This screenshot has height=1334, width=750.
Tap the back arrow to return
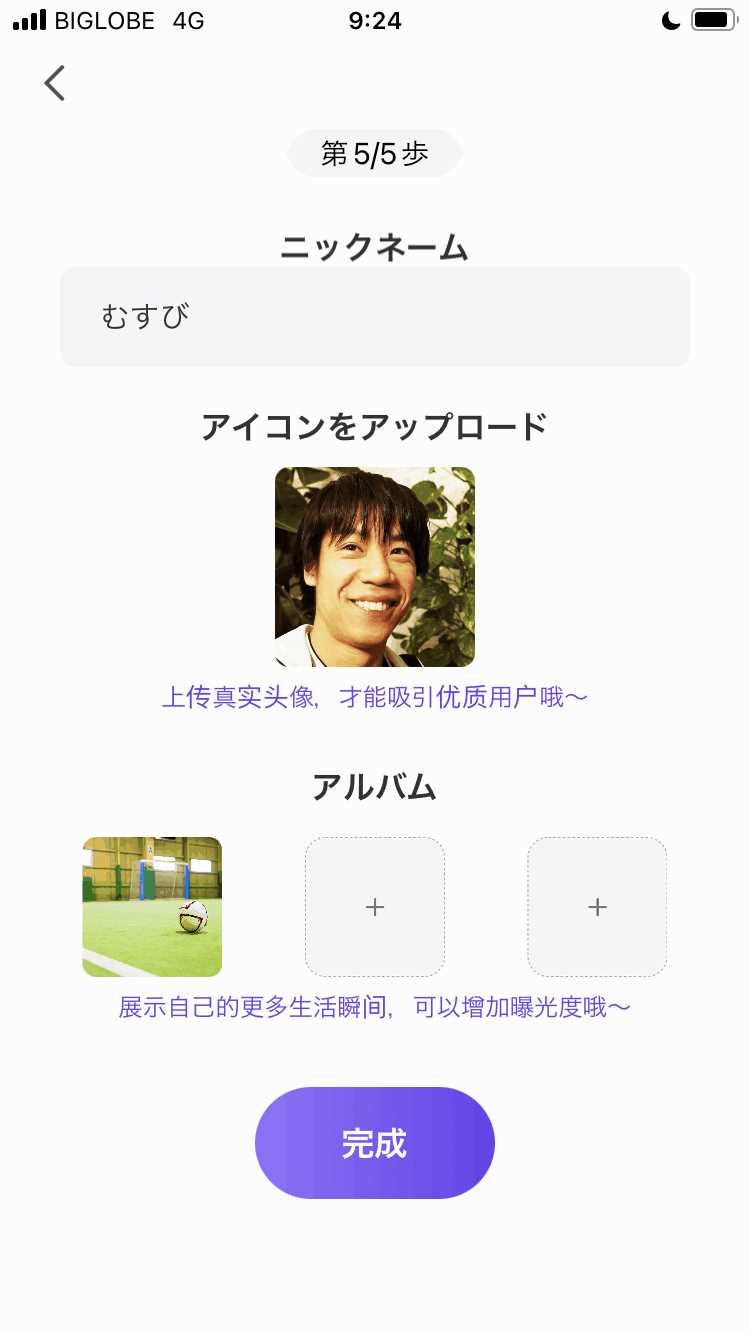click(54, 84)
